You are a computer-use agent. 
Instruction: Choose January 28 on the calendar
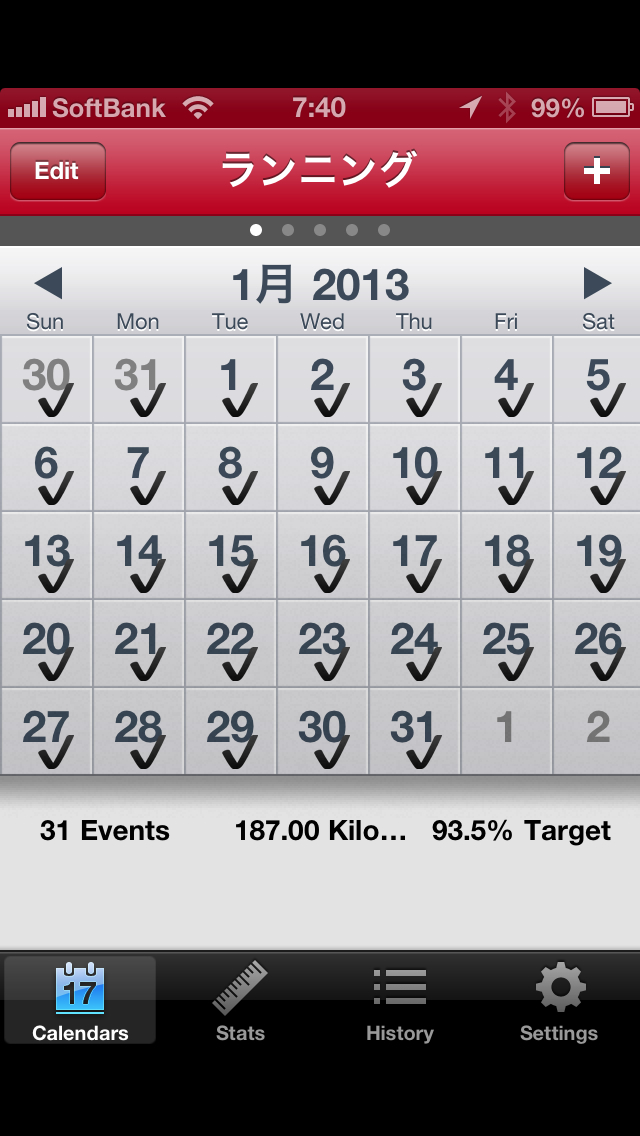[x=139, y=732]
